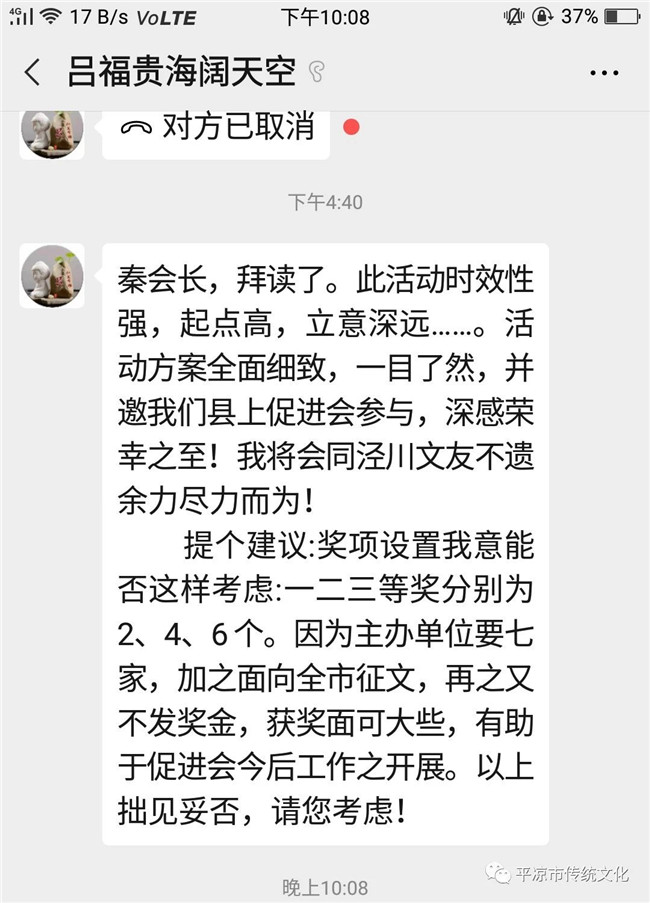Image resolution: width=650 pixels, height=903 pixels.
Task: Open the chat's three-dot options menu
Action: click(x=605, y=73)
